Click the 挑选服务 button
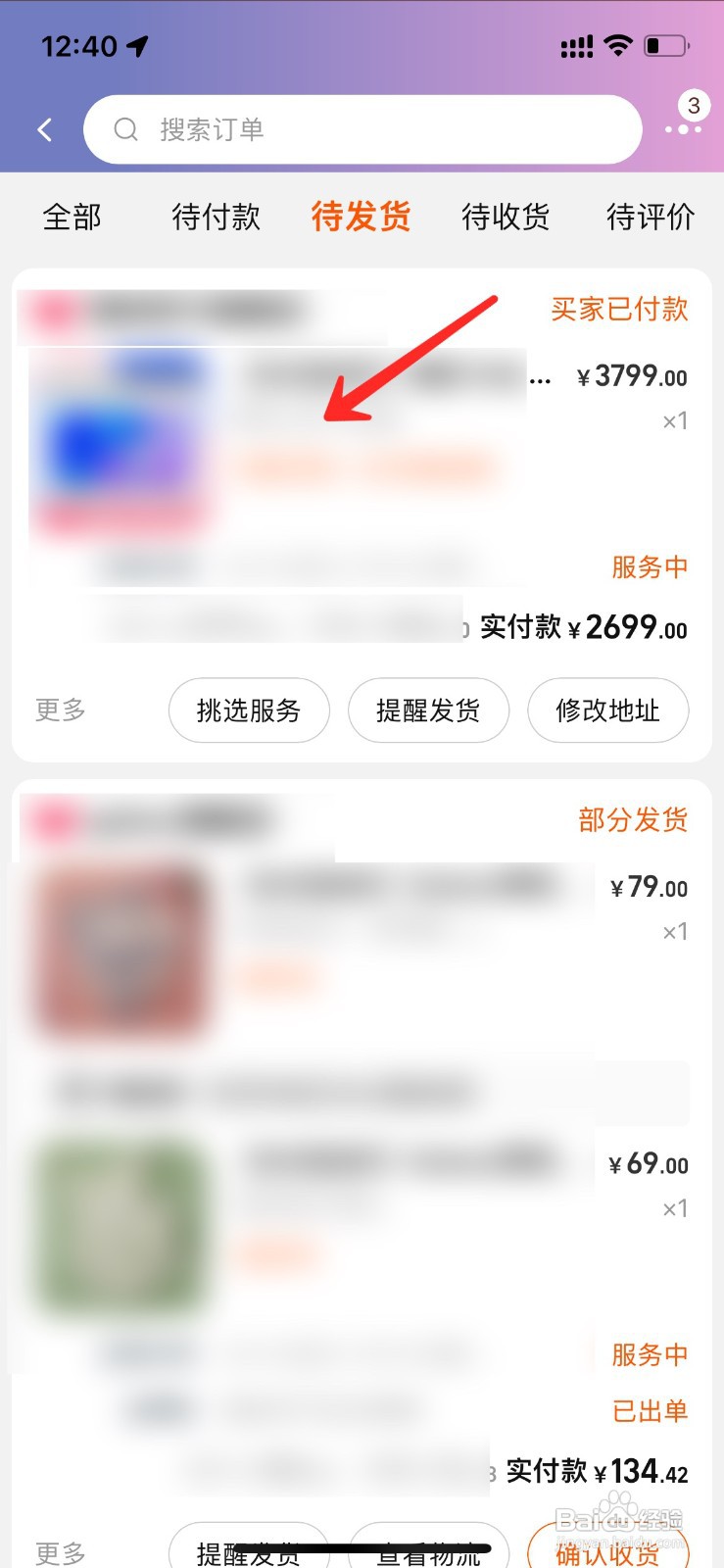 click(249, 711)
